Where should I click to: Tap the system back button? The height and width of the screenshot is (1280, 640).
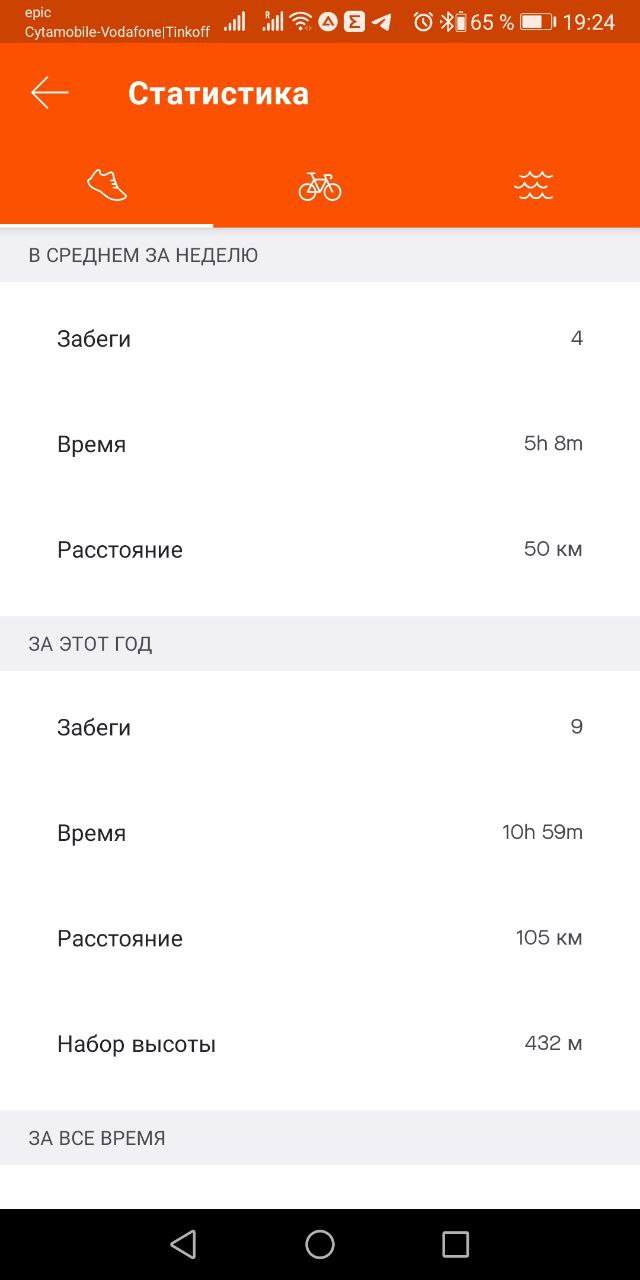[x=183, y=1244]
